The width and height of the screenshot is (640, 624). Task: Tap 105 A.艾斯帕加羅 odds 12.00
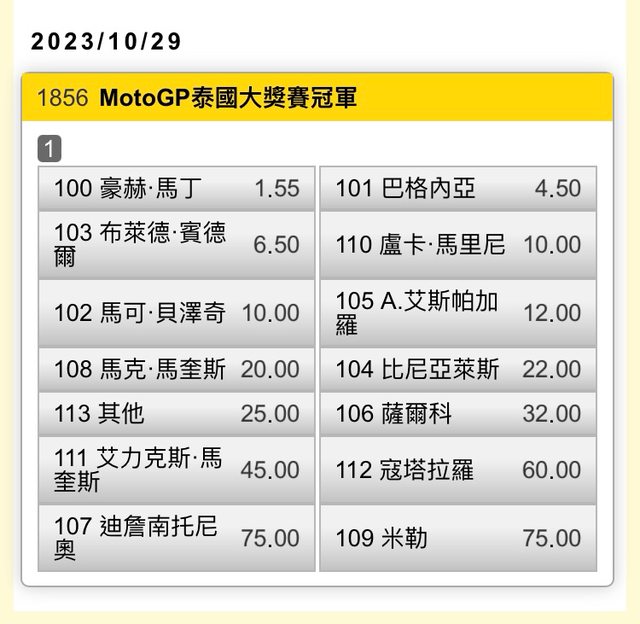pyautogui.click(x=458, y=313)
